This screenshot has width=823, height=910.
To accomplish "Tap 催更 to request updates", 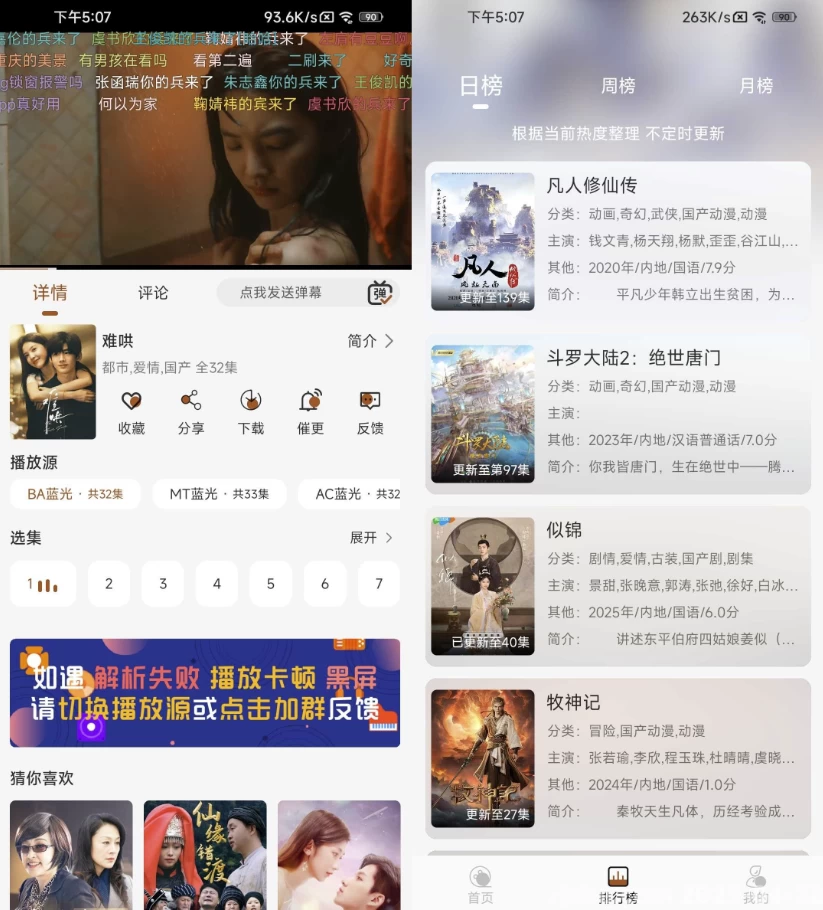I will 311,411.
